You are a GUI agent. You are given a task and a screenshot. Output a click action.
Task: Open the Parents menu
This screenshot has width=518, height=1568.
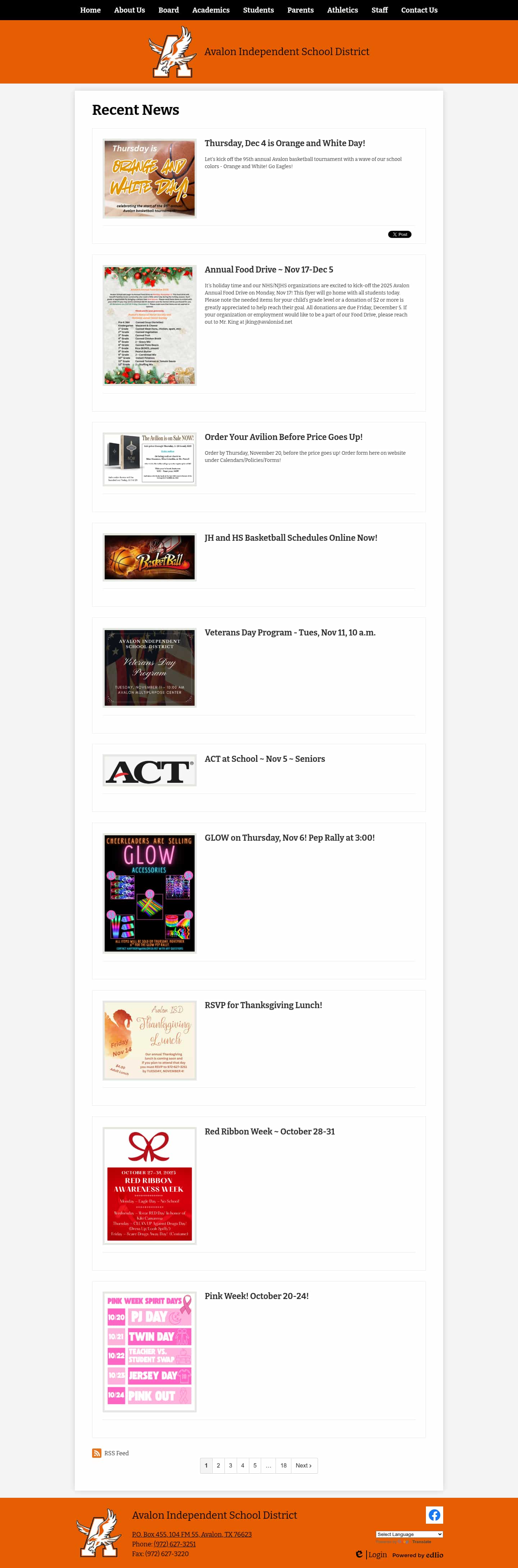coord(300,10)
